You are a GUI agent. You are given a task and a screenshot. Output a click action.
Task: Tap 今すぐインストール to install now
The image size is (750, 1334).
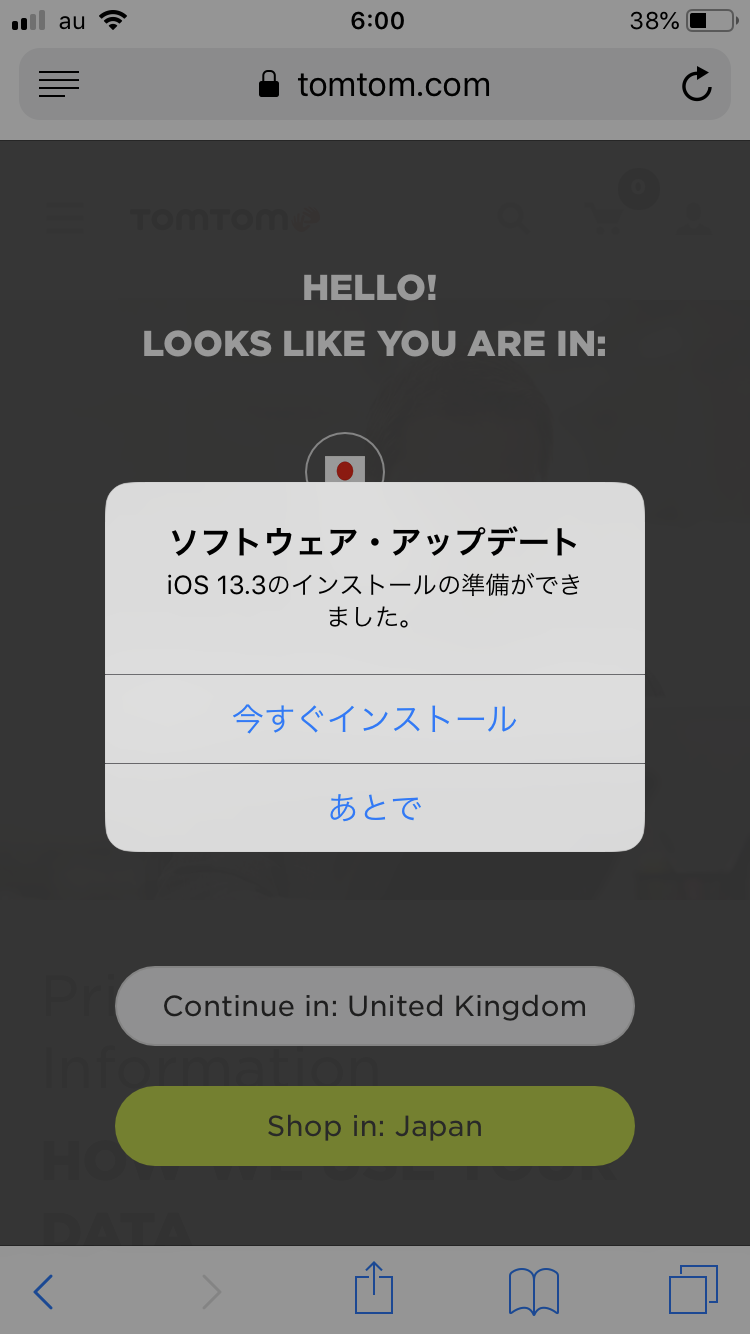pyautogui.click(x=375, y=719)
